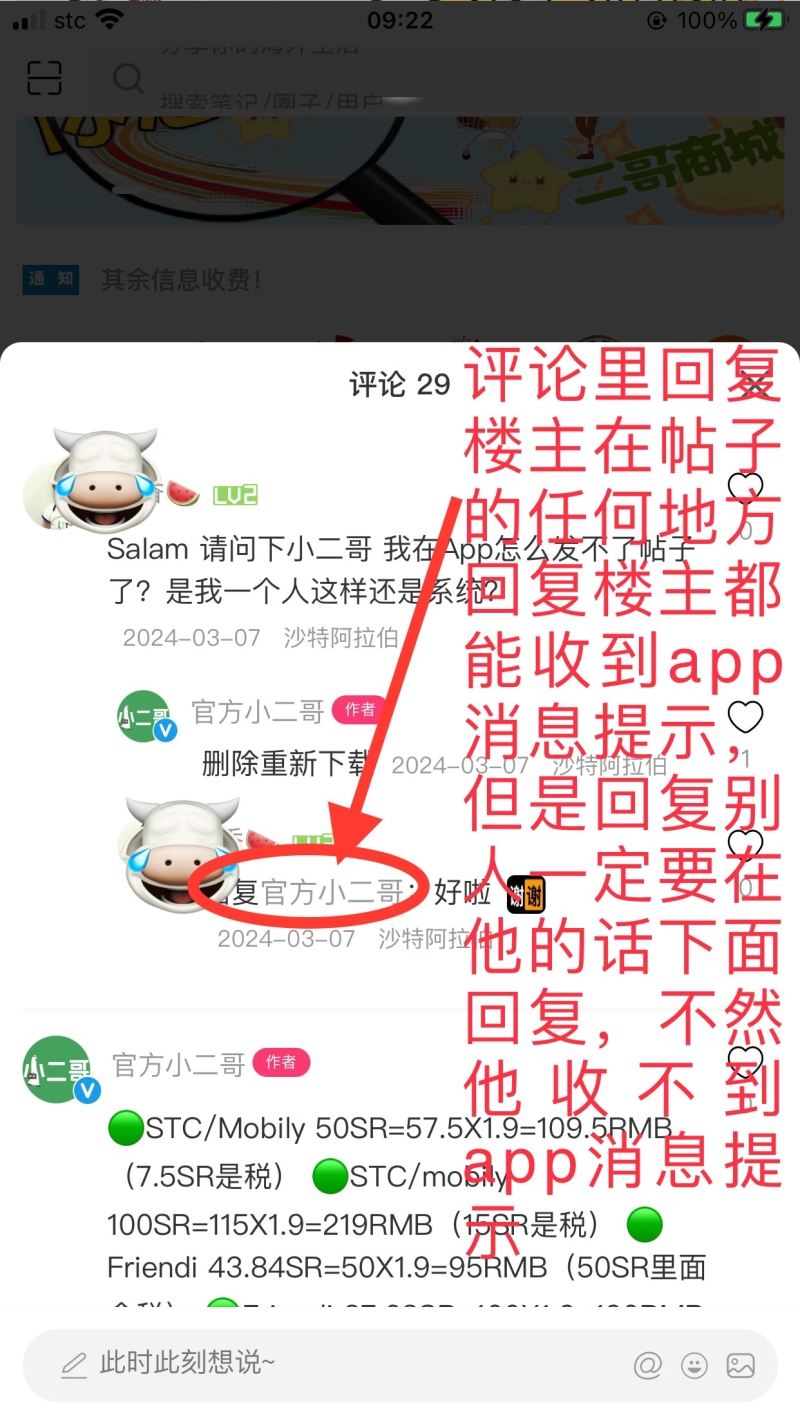Attach a picture to the comment
Screen dimensions: 800x1423
pos(740,1365)
